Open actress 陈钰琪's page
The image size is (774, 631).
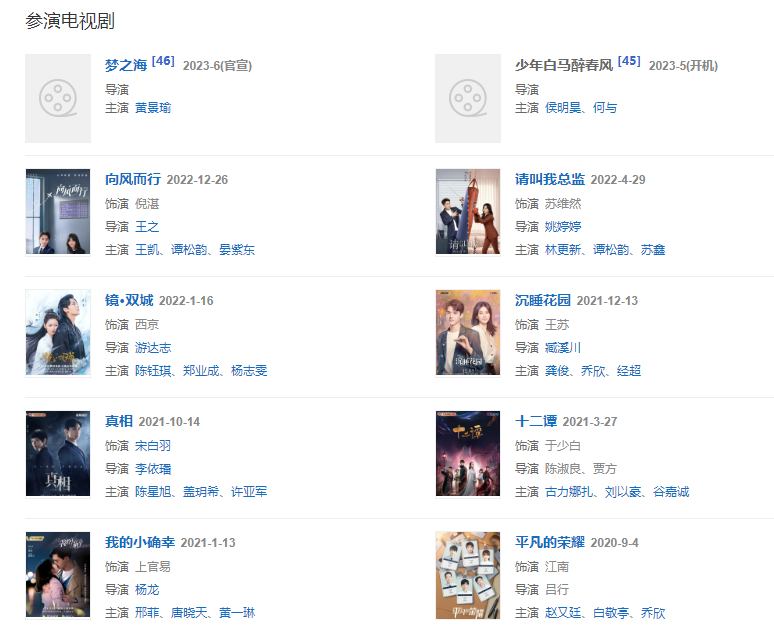(153, 370)
